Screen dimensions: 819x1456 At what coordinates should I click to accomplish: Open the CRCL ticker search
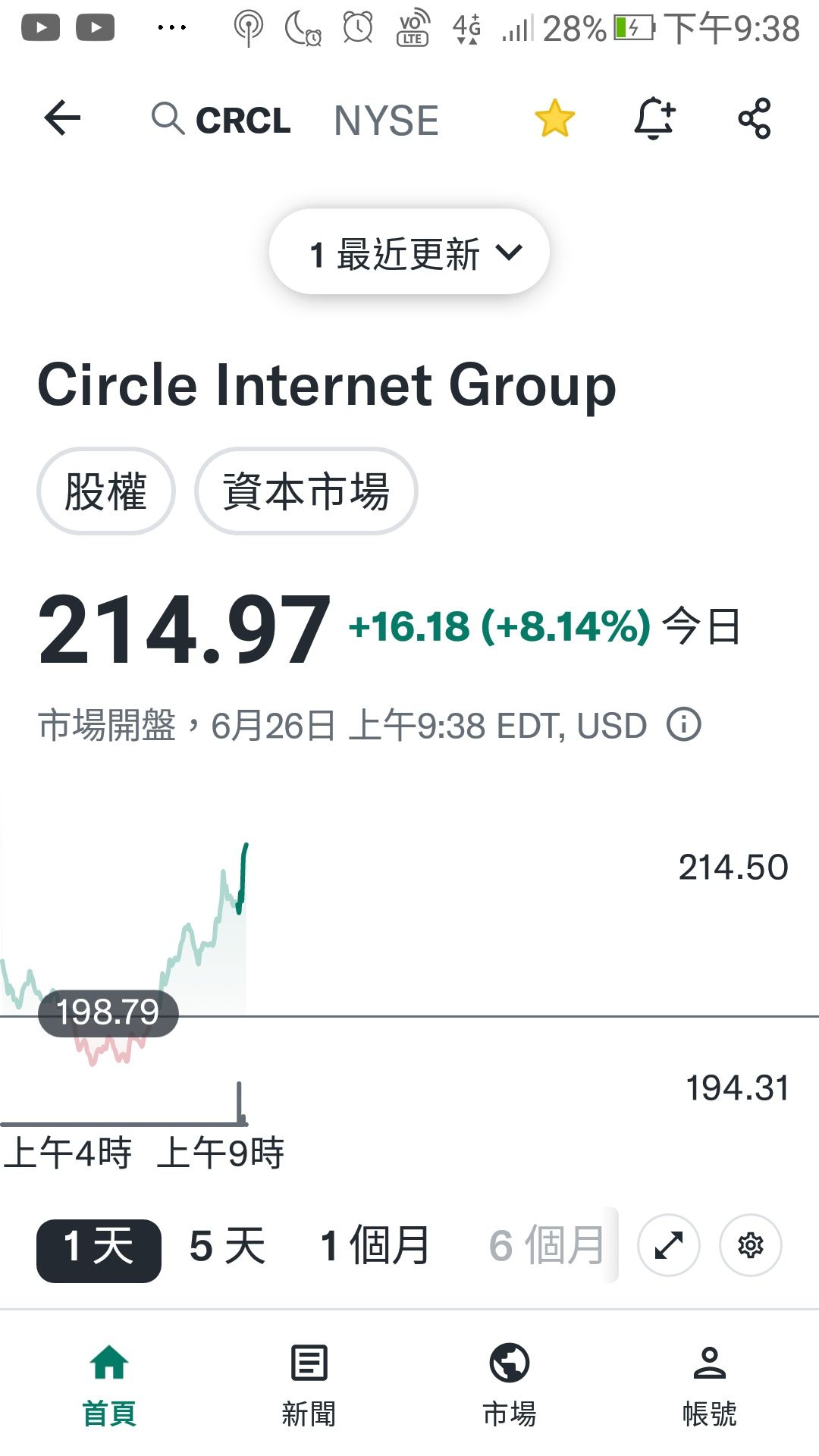[221, 120]
